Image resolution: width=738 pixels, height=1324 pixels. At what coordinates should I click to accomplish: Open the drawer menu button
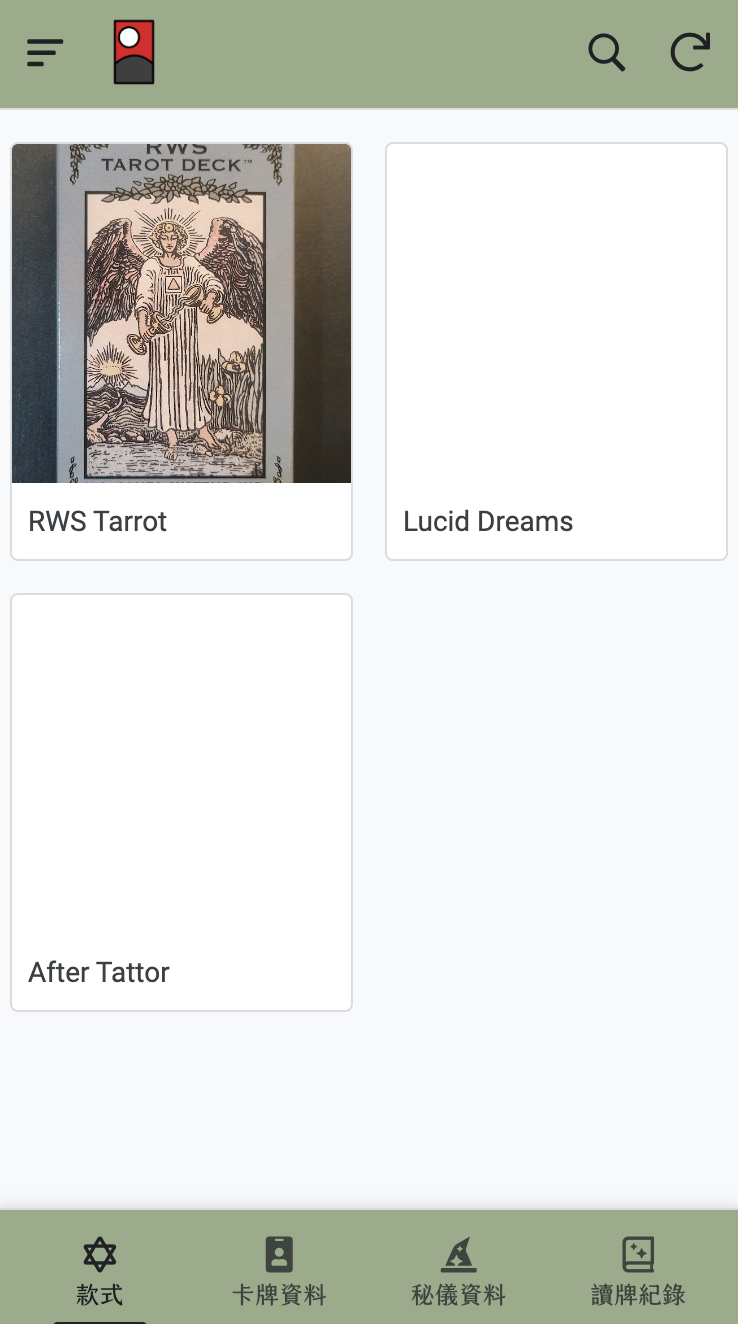(x=45, y=52)
